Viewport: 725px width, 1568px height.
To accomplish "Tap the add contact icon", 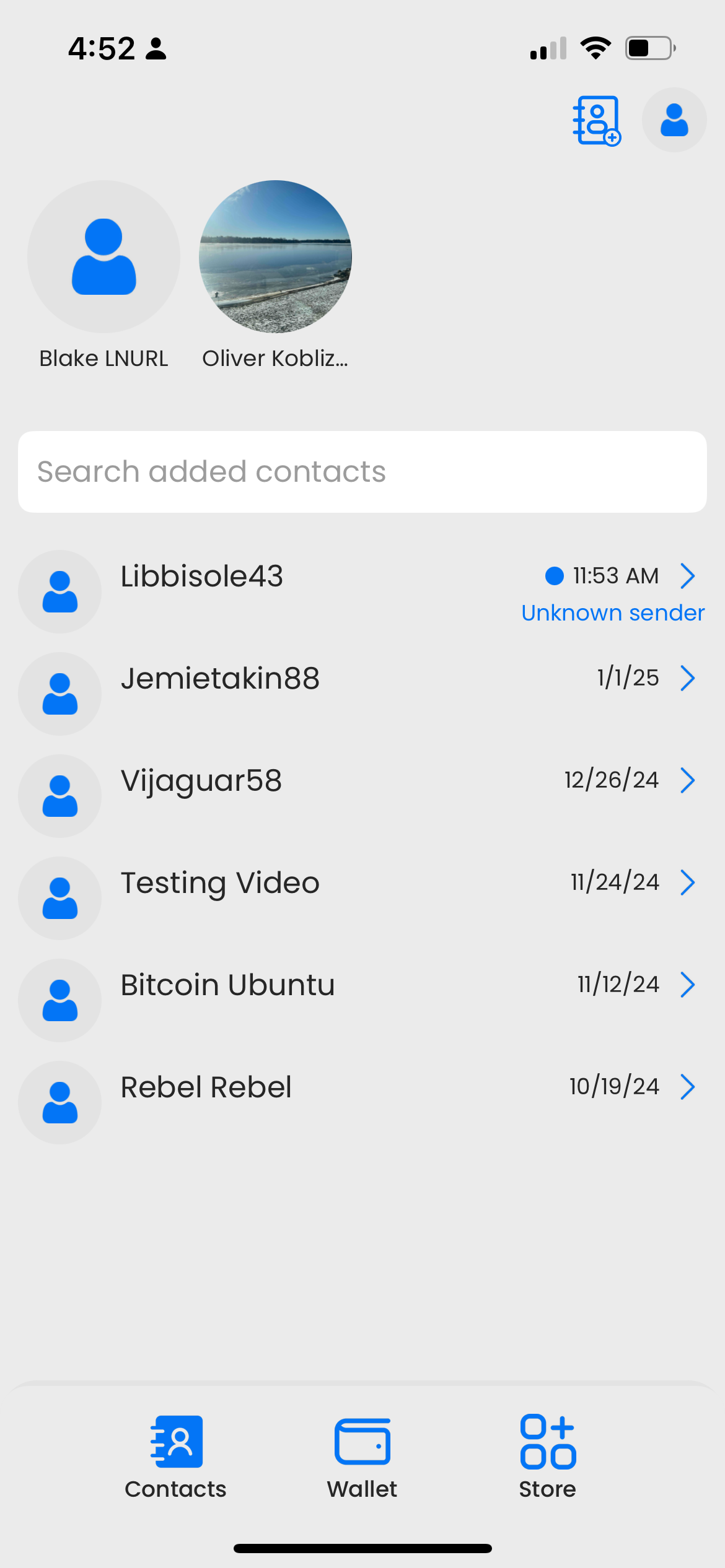I will [x=596, y=120].
